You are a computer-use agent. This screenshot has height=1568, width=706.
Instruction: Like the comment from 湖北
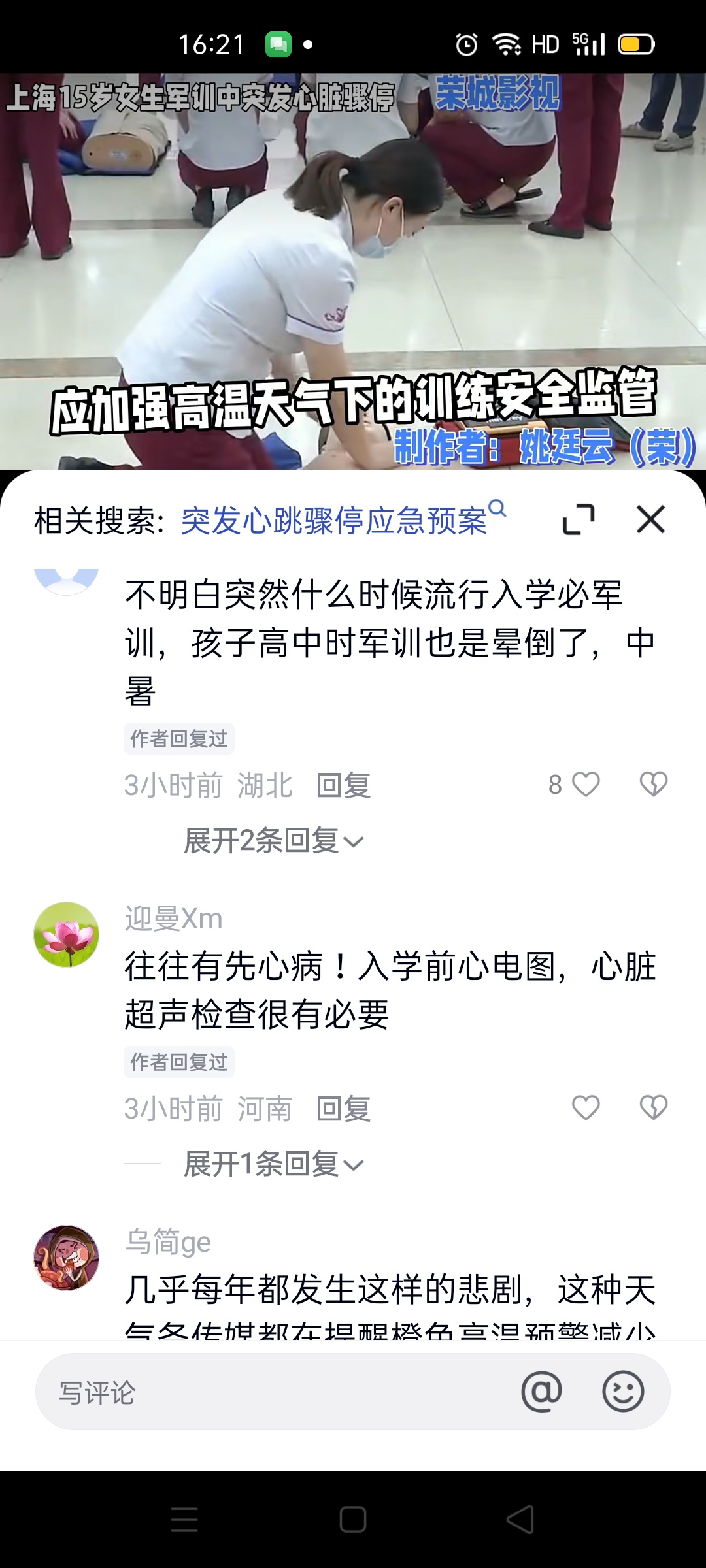coord(585,784)
